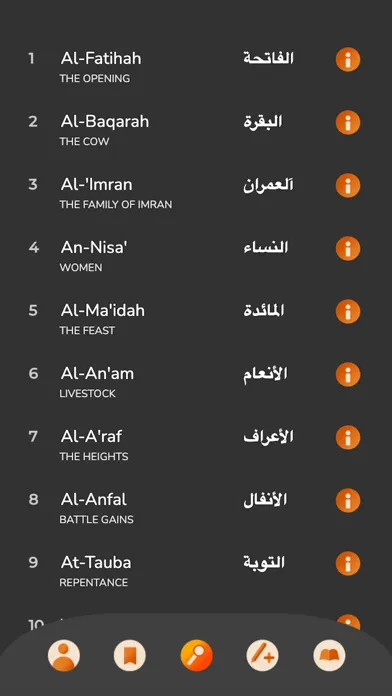392x696 pixels.
Task: View info icon for Al-'Imran
Action: 348,186
